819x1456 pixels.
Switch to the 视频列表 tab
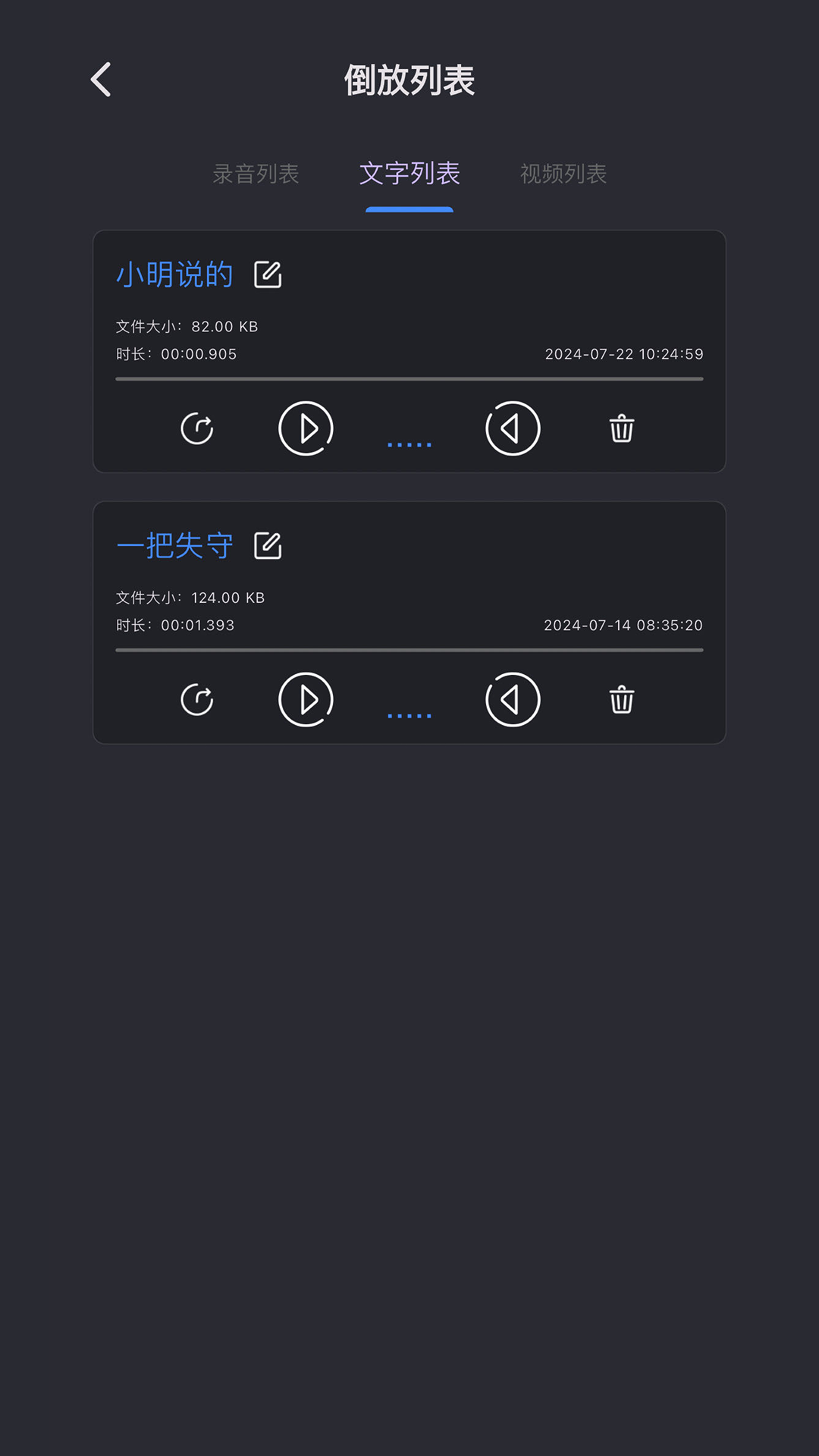click(562, 174)
